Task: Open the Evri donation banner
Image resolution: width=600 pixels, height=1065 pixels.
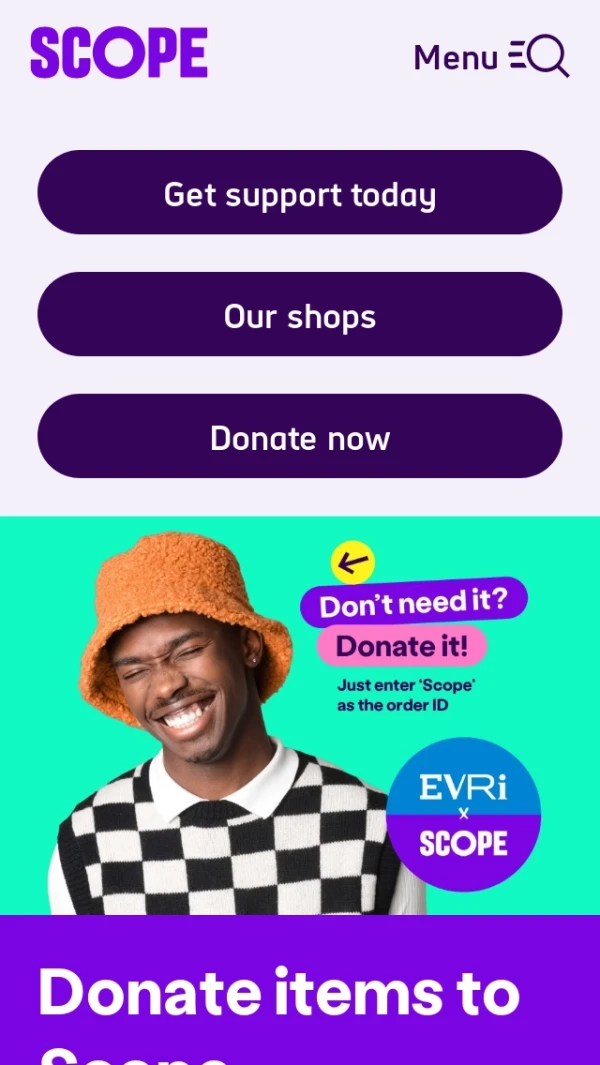Action: (300, 715)
